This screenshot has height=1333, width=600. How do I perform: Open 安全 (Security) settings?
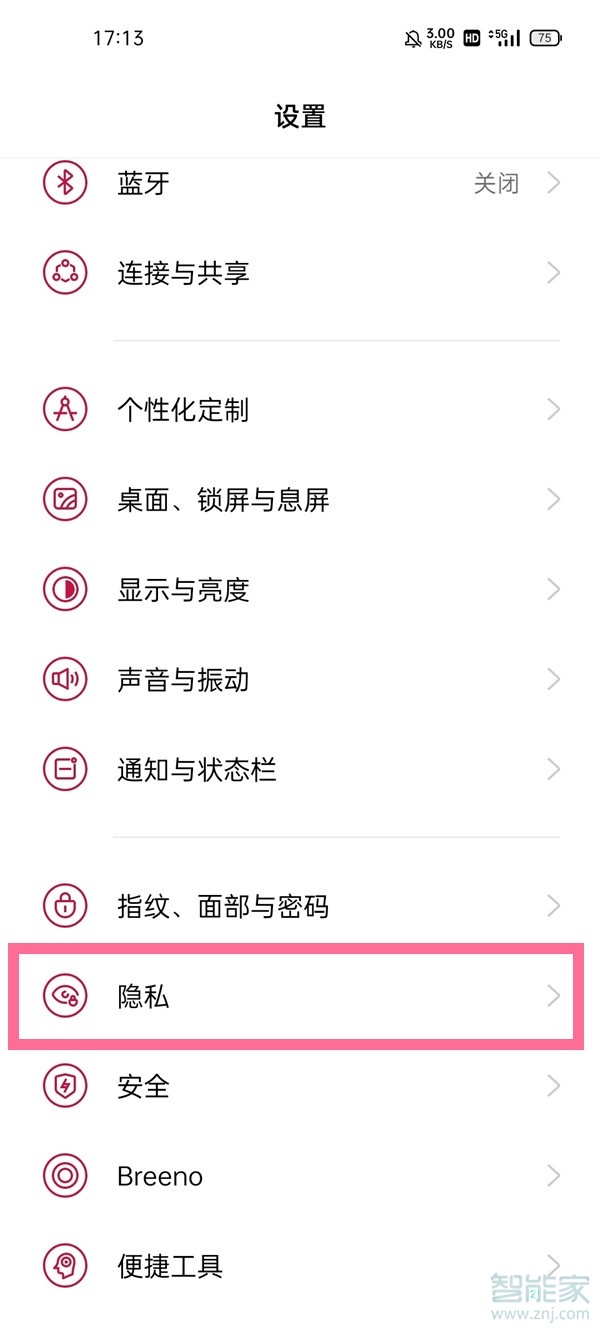click(300, 1086)
